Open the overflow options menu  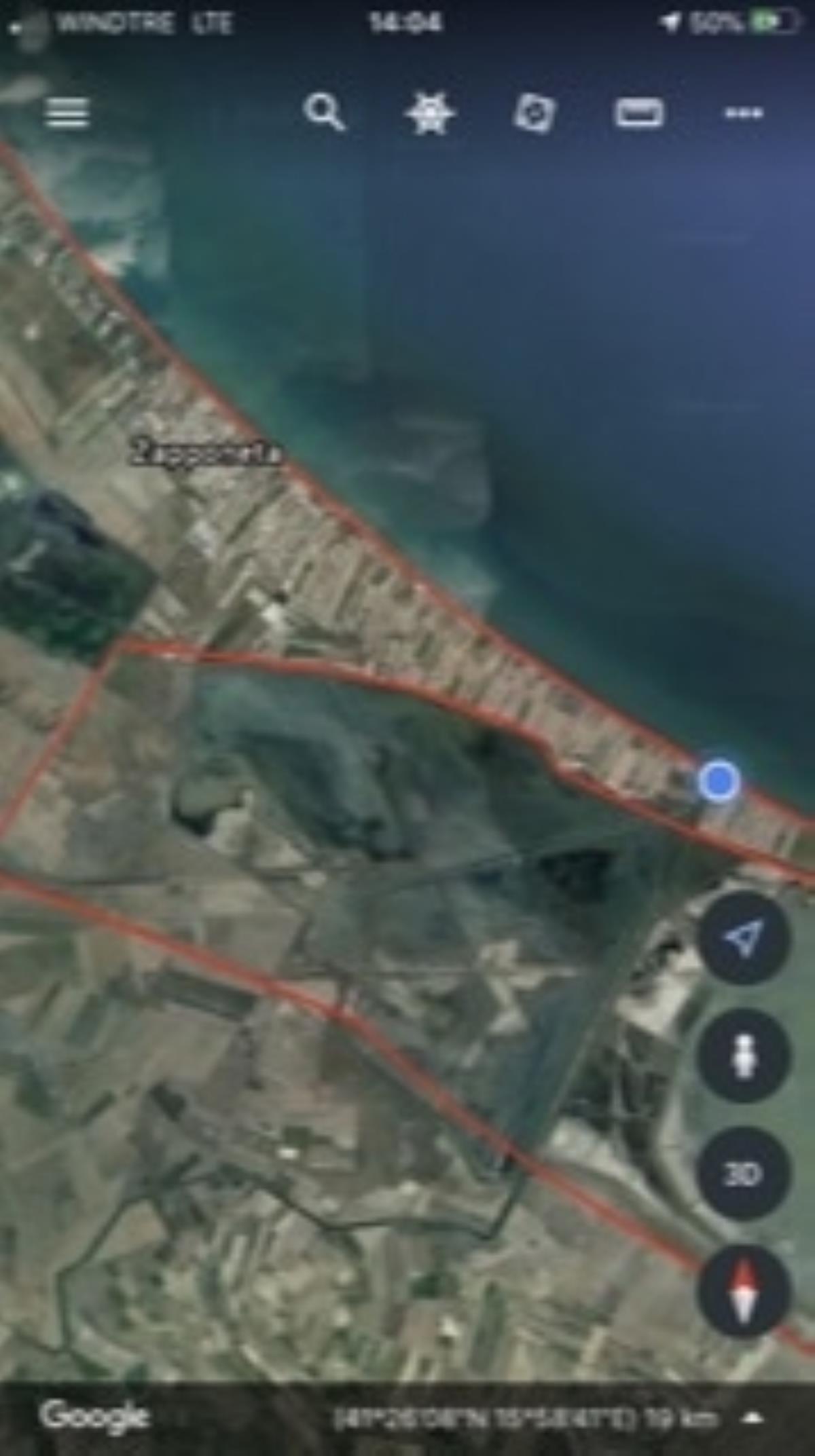click(743, 113)
